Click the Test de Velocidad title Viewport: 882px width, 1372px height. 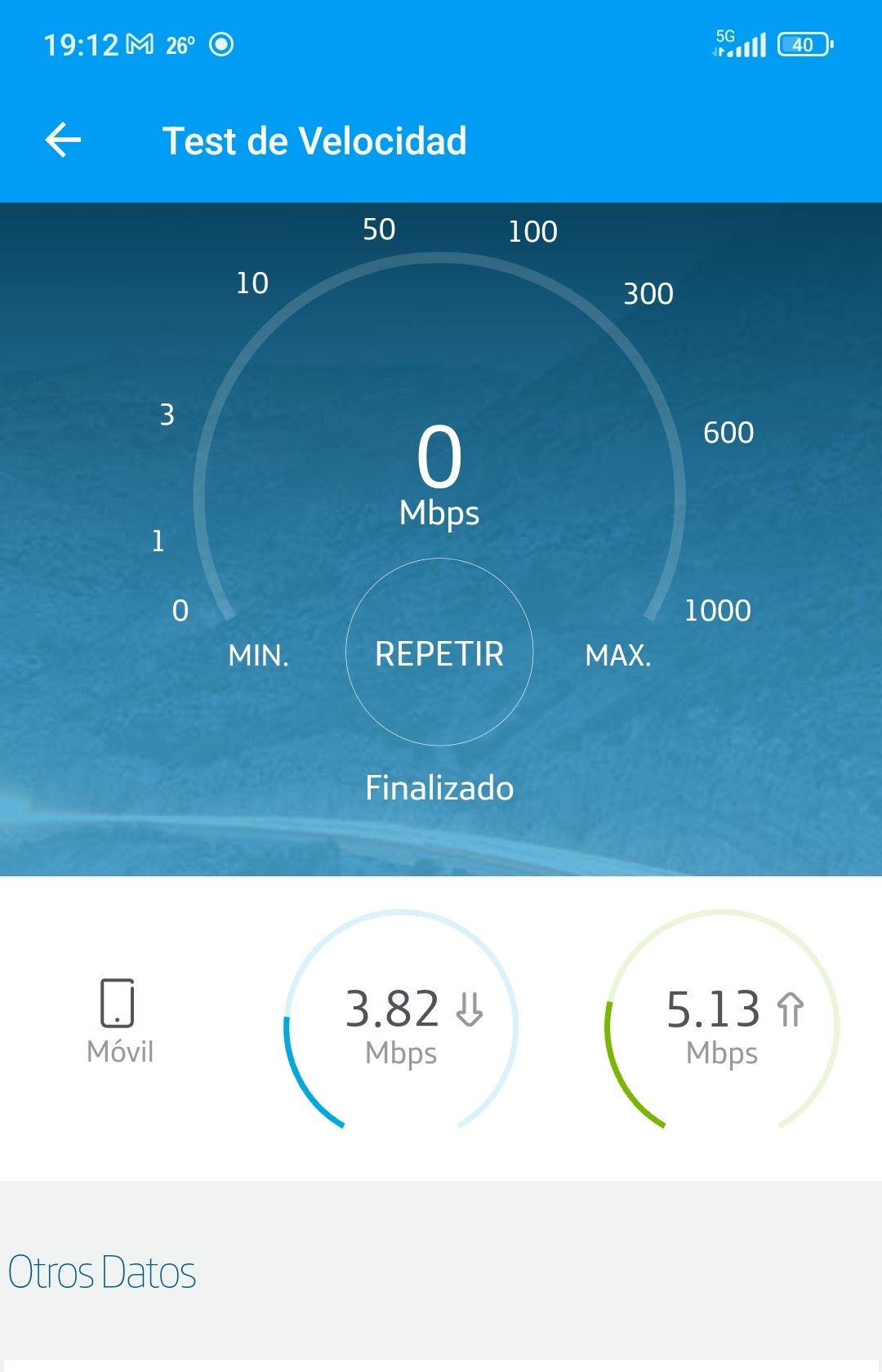(x=314, y=140)
